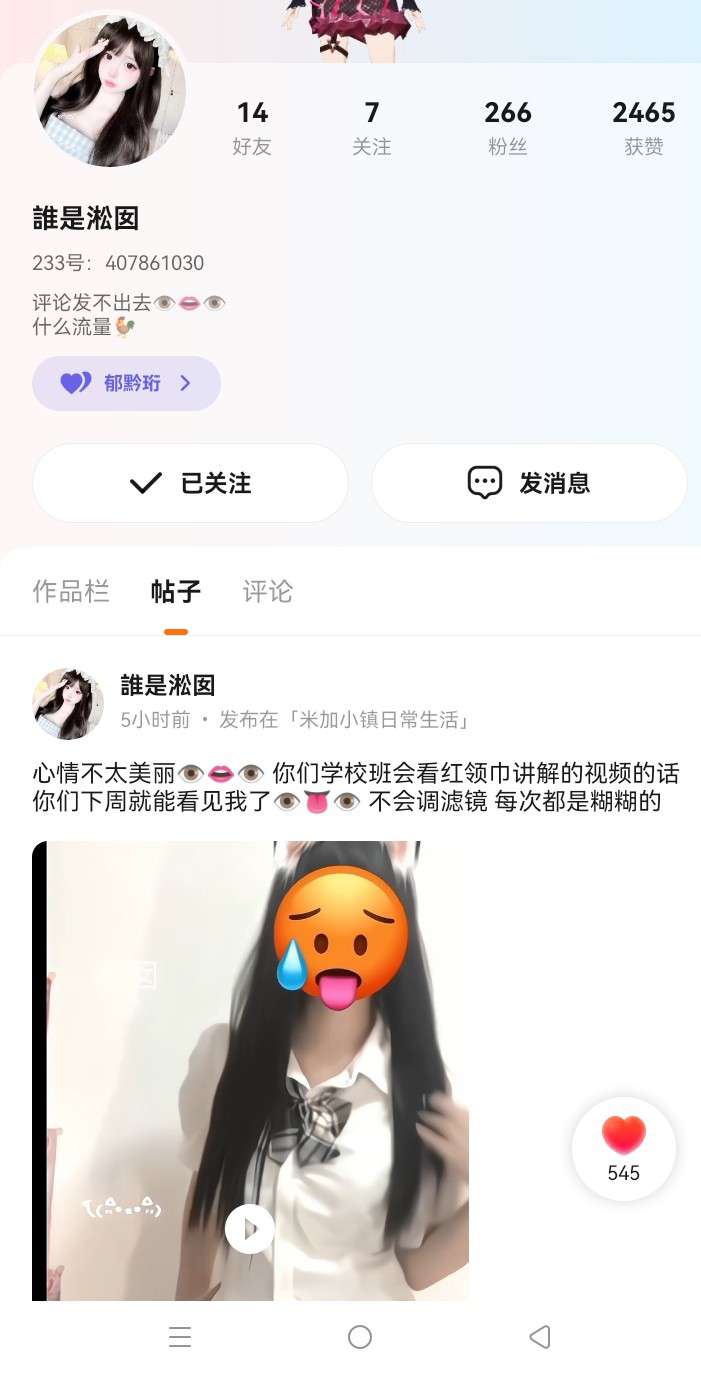Like the post with the heart button
Screen dimensions: 701x1373
pyautogui.click(x=623, y=1148)
